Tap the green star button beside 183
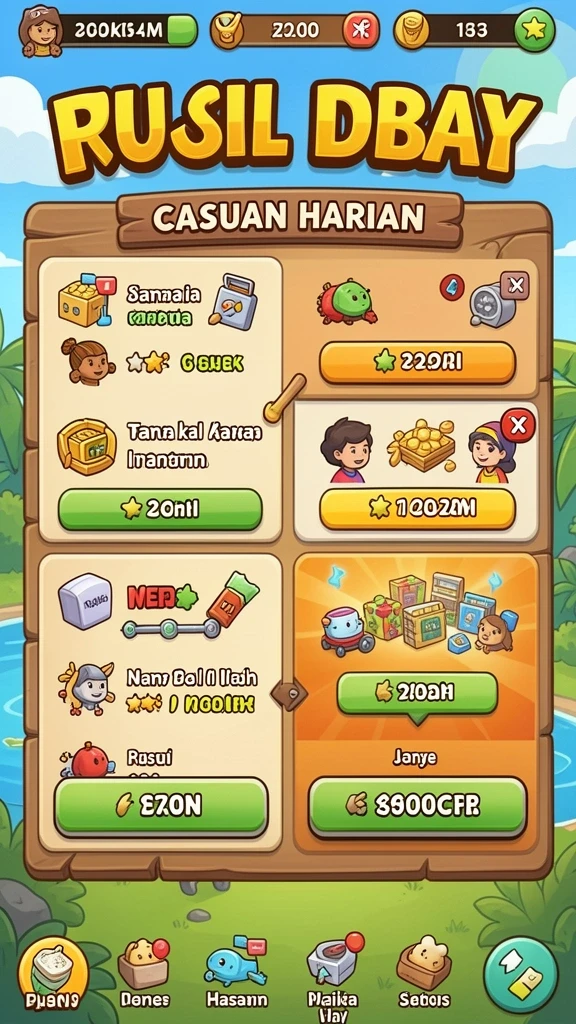Image resolution: width=576 pixels, height=1024 pixels. [535, 30]
